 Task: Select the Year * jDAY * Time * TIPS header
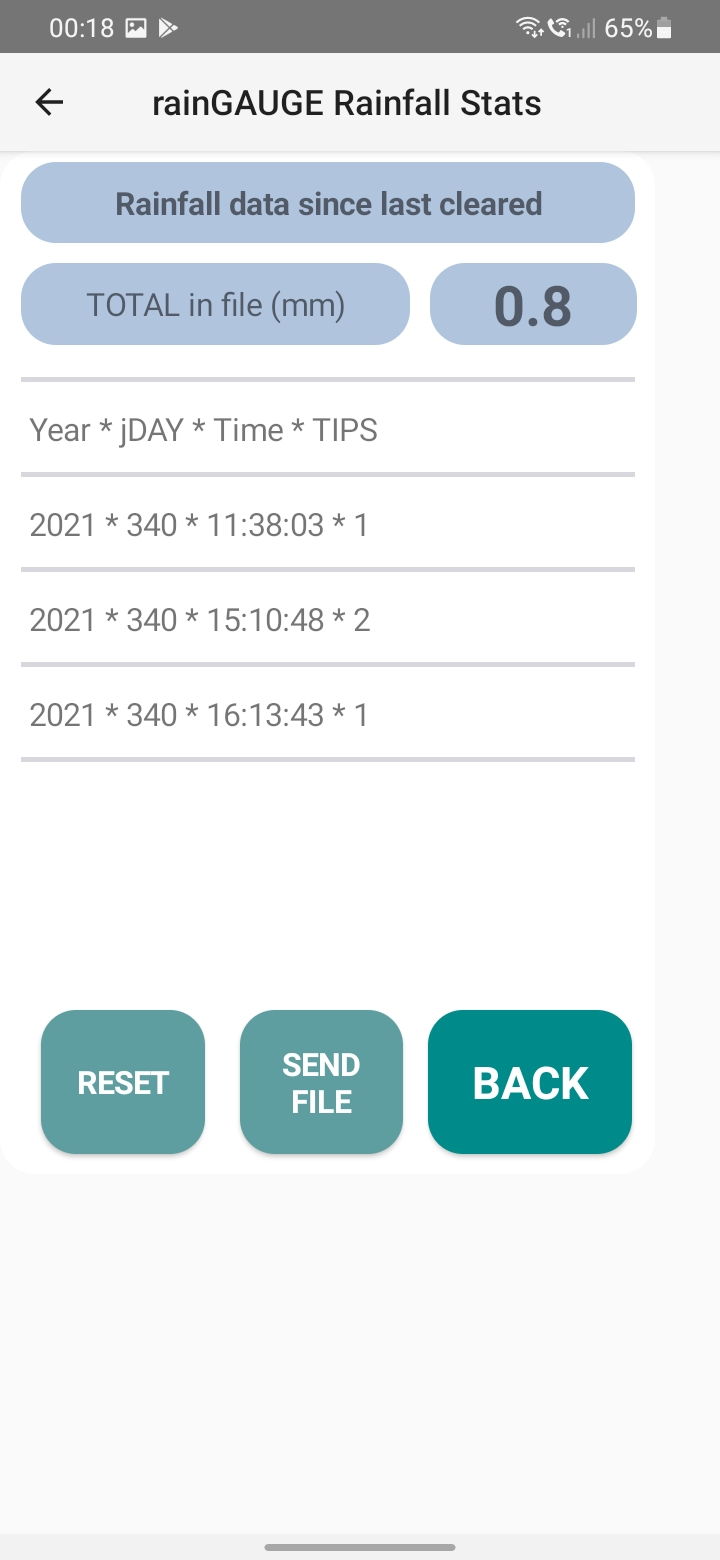click(204, 429)
